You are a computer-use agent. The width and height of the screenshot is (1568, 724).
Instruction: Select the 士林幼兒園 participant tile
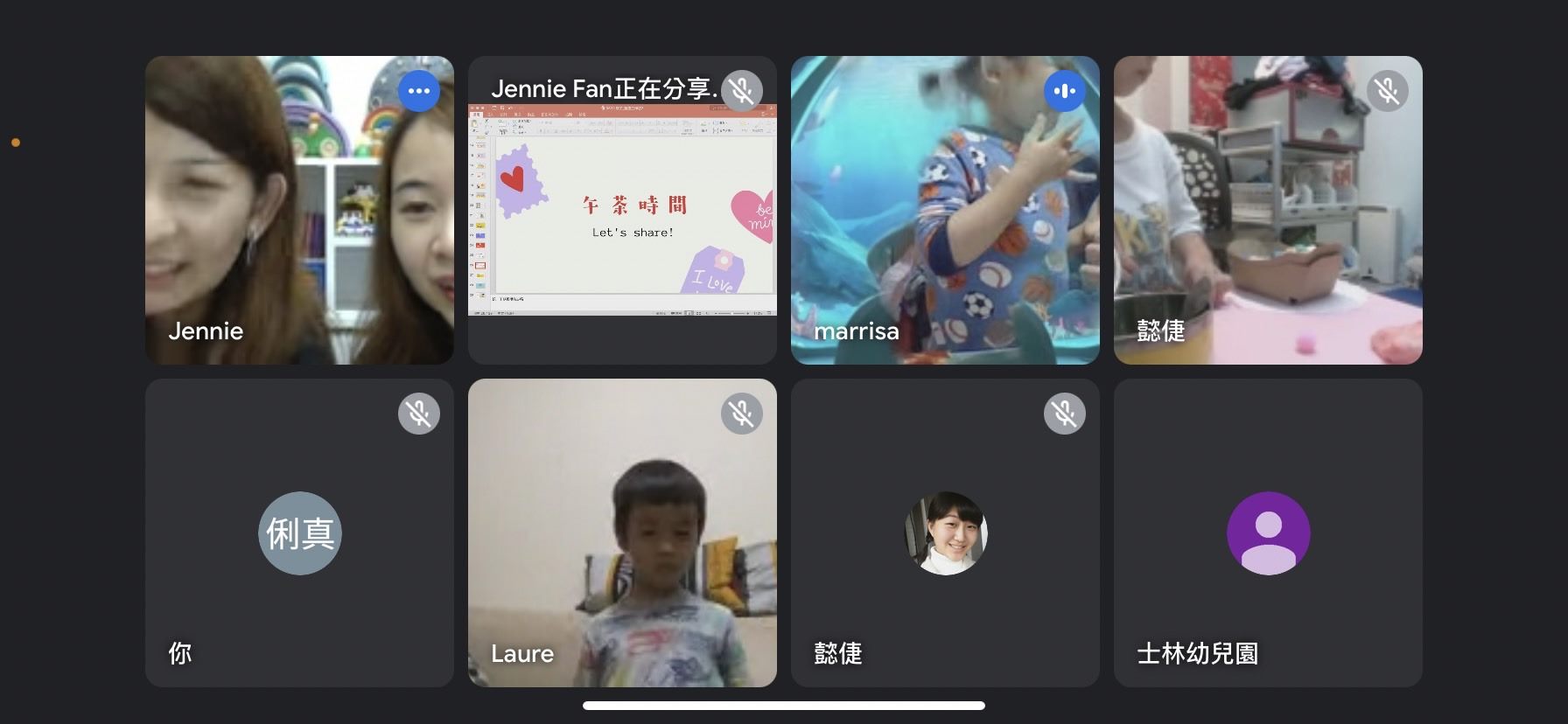1268,533
